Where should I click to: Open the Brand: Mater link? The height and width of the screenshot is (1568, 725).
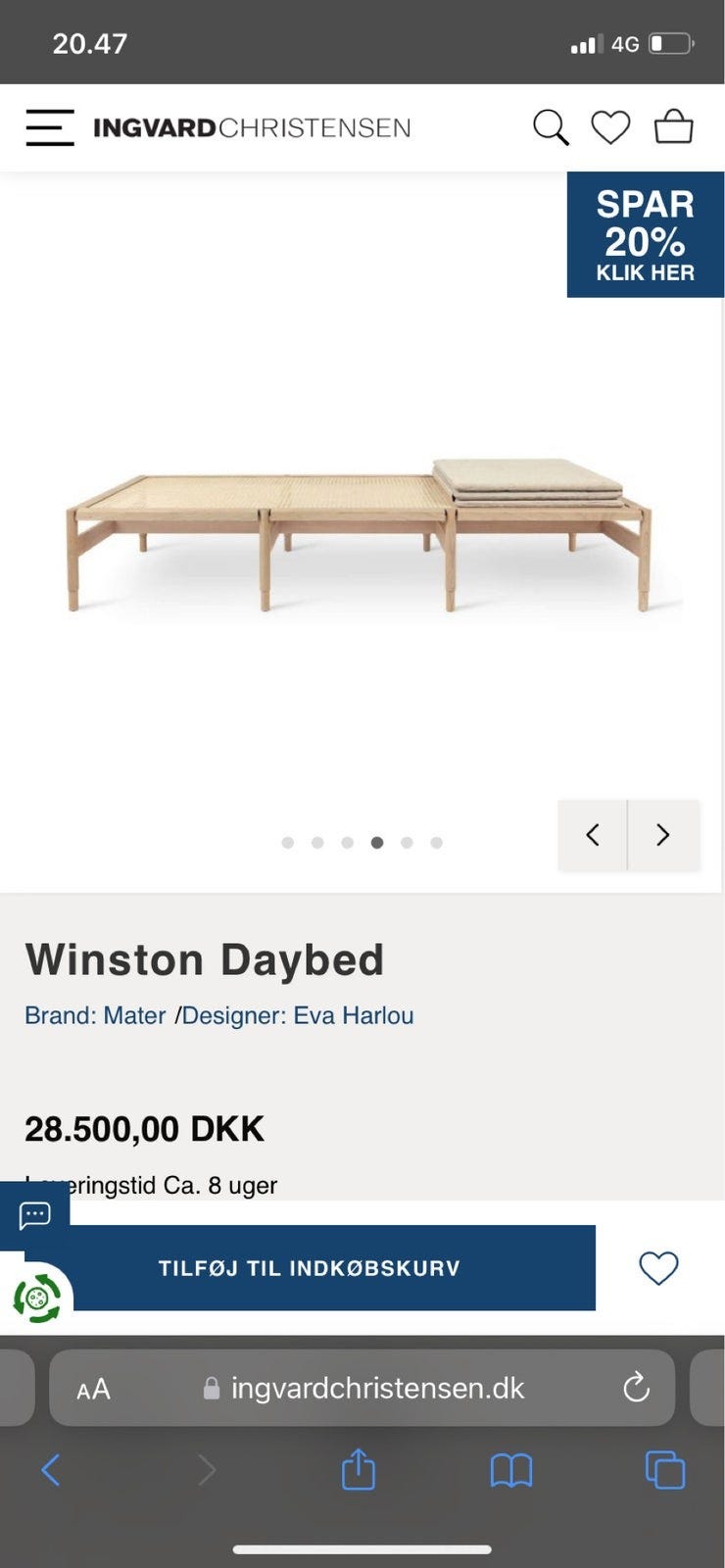[95, 1015]
